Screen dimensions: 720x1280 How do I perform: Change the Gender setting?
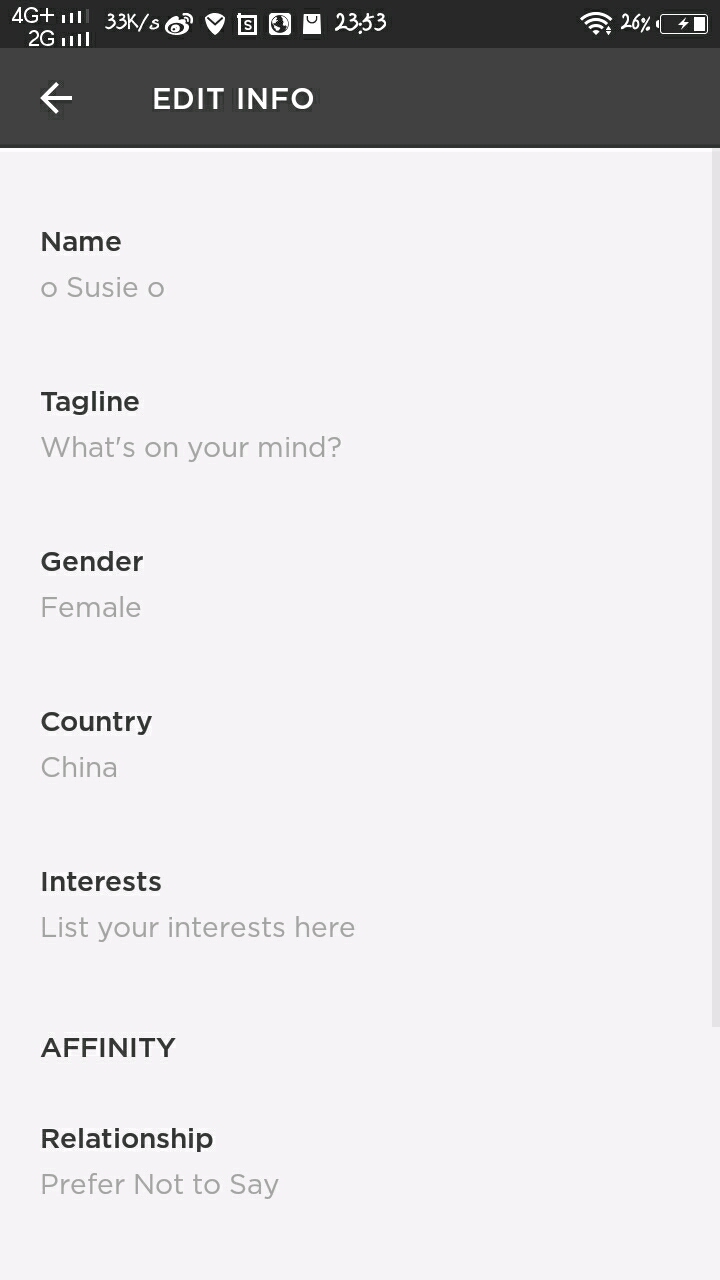(91, 607)
